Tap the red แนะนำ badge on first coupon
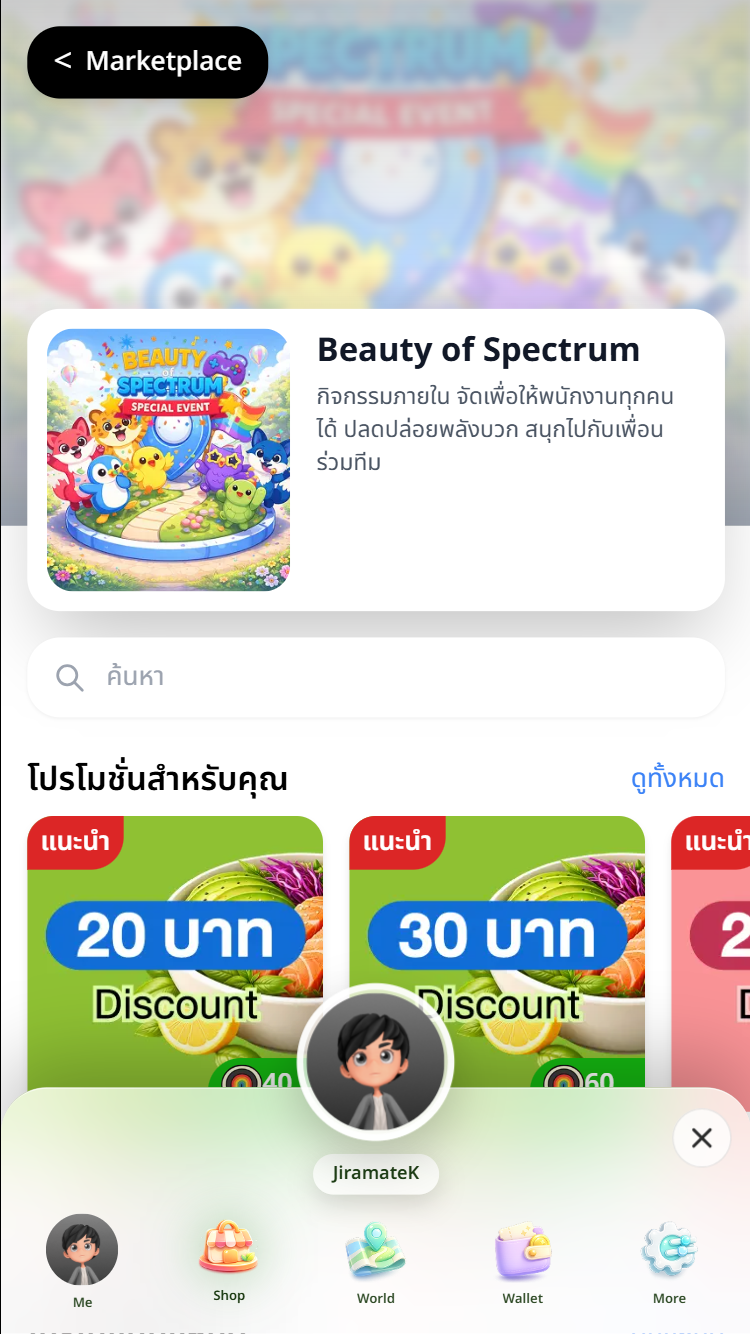 [x=76, y=842]
